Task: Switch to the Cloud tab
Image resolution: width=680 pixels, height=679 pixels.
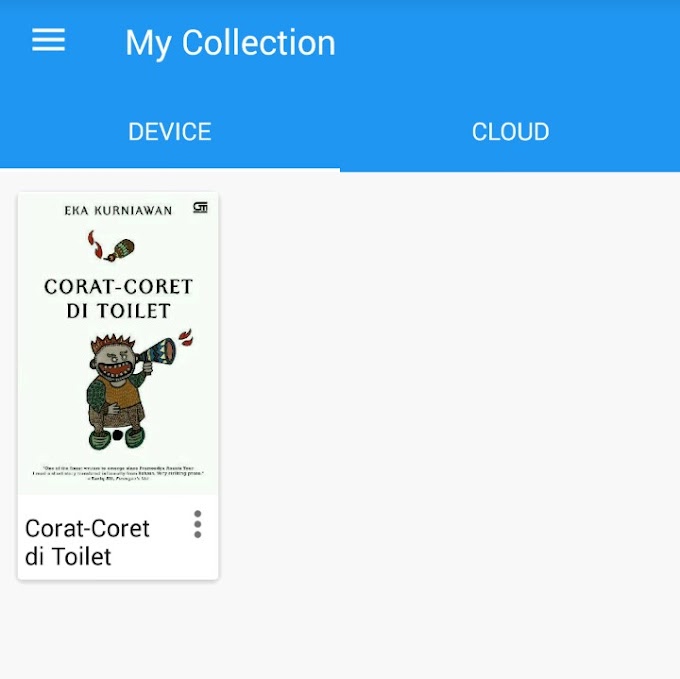Action: pos(510,132)
